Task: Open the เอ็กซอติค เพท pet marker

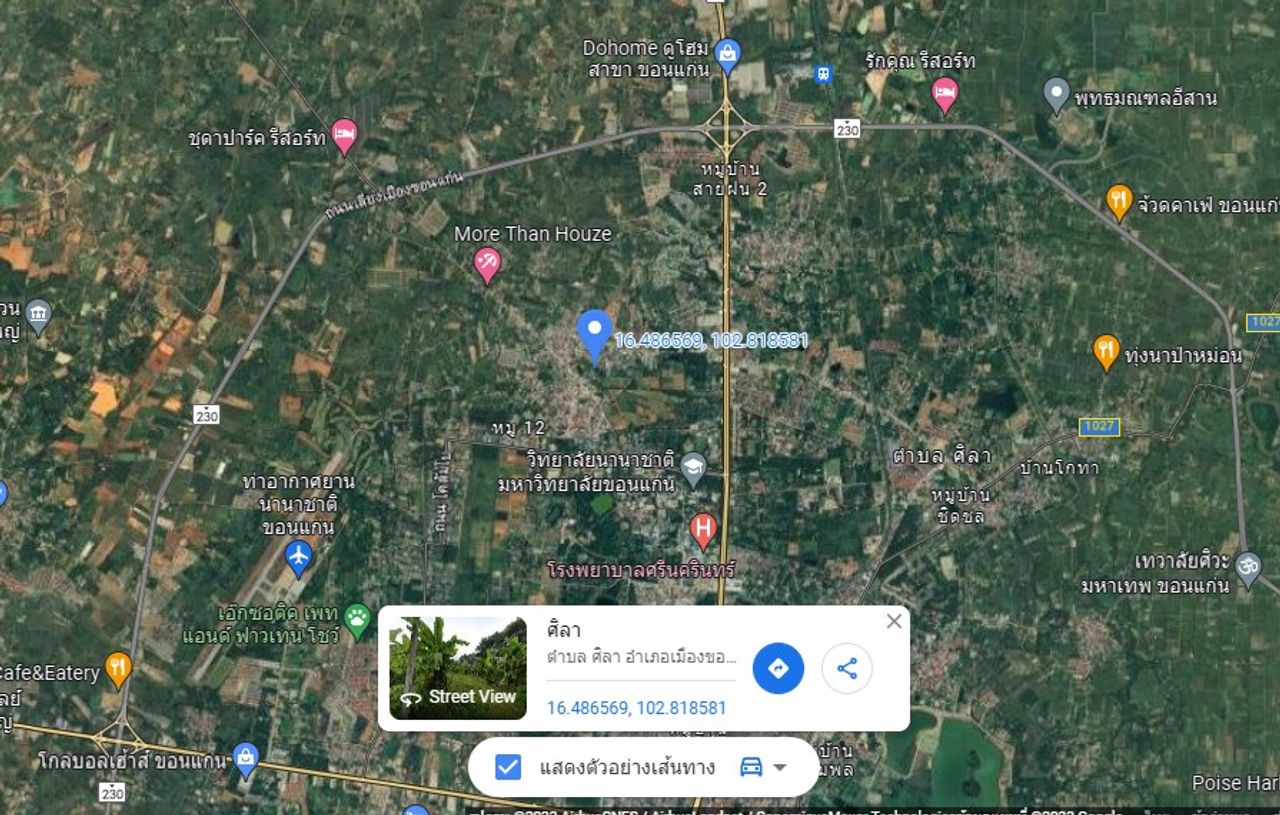Action: 356,617
